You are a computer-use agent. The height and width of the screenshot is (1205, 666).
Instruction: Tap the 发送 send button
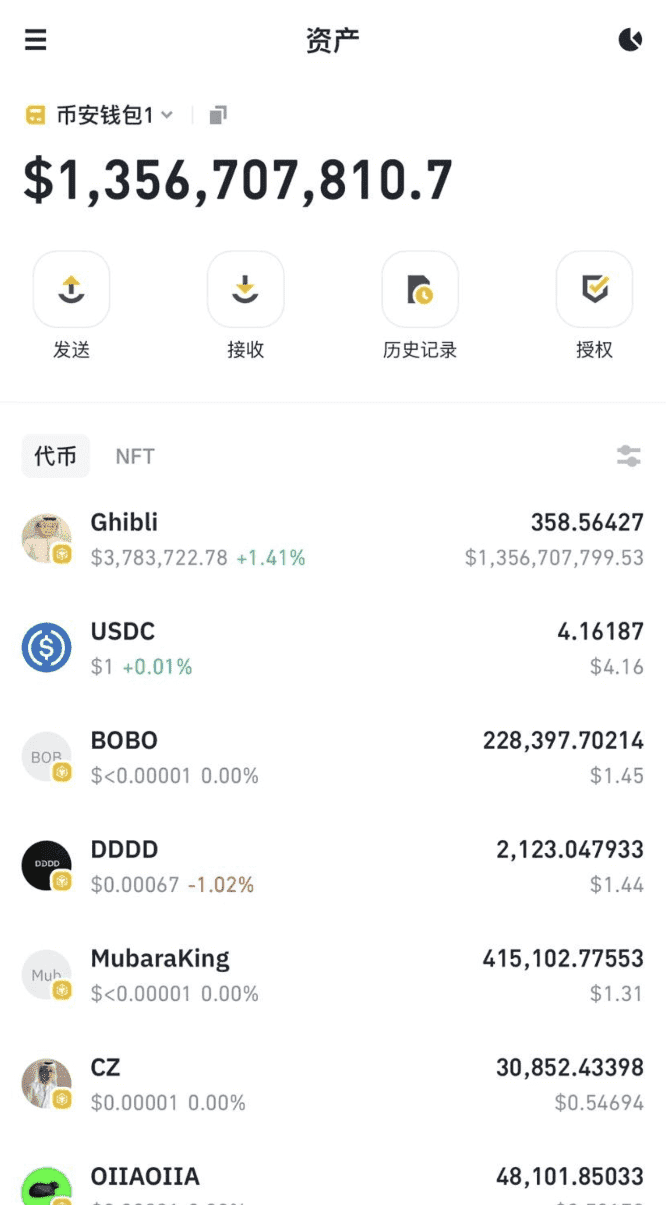click(x=71, y=290)
